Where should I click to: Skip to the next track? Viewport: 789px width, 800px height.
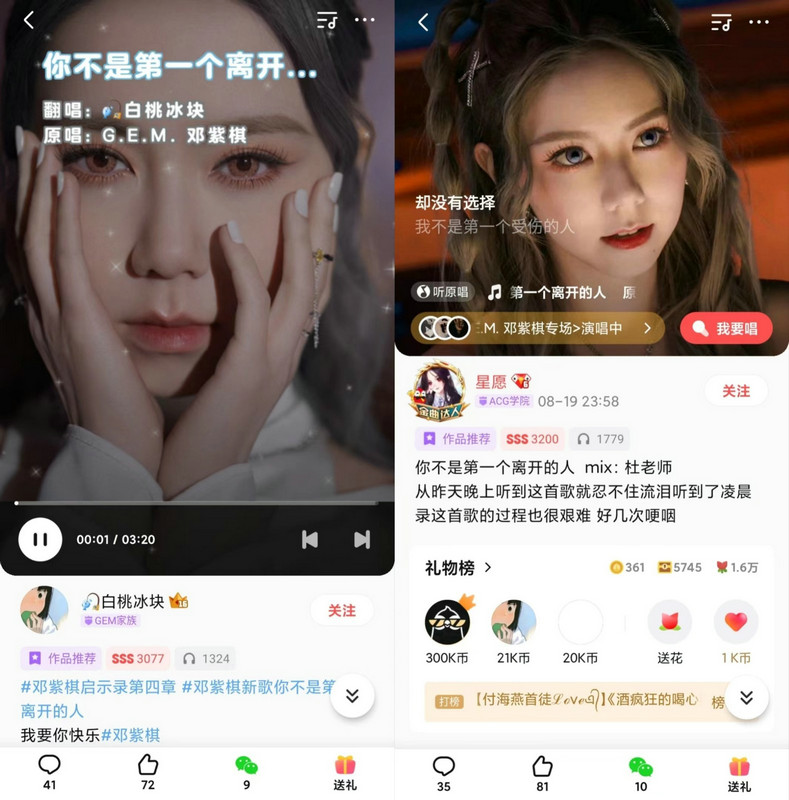coord(362,539)
